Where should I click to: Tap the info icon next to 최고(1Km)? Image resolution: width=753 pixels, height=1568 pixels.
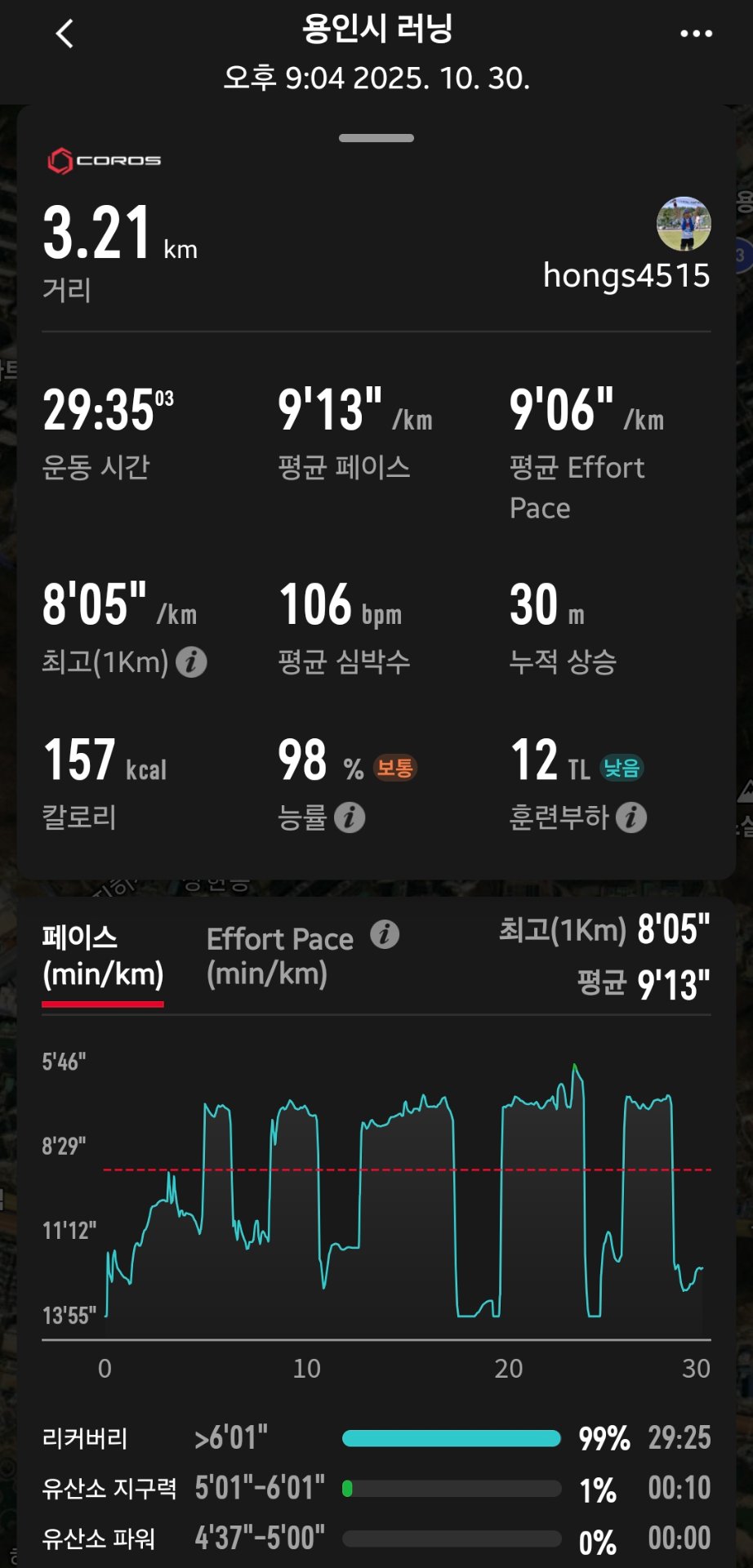(x=193, y=663)
